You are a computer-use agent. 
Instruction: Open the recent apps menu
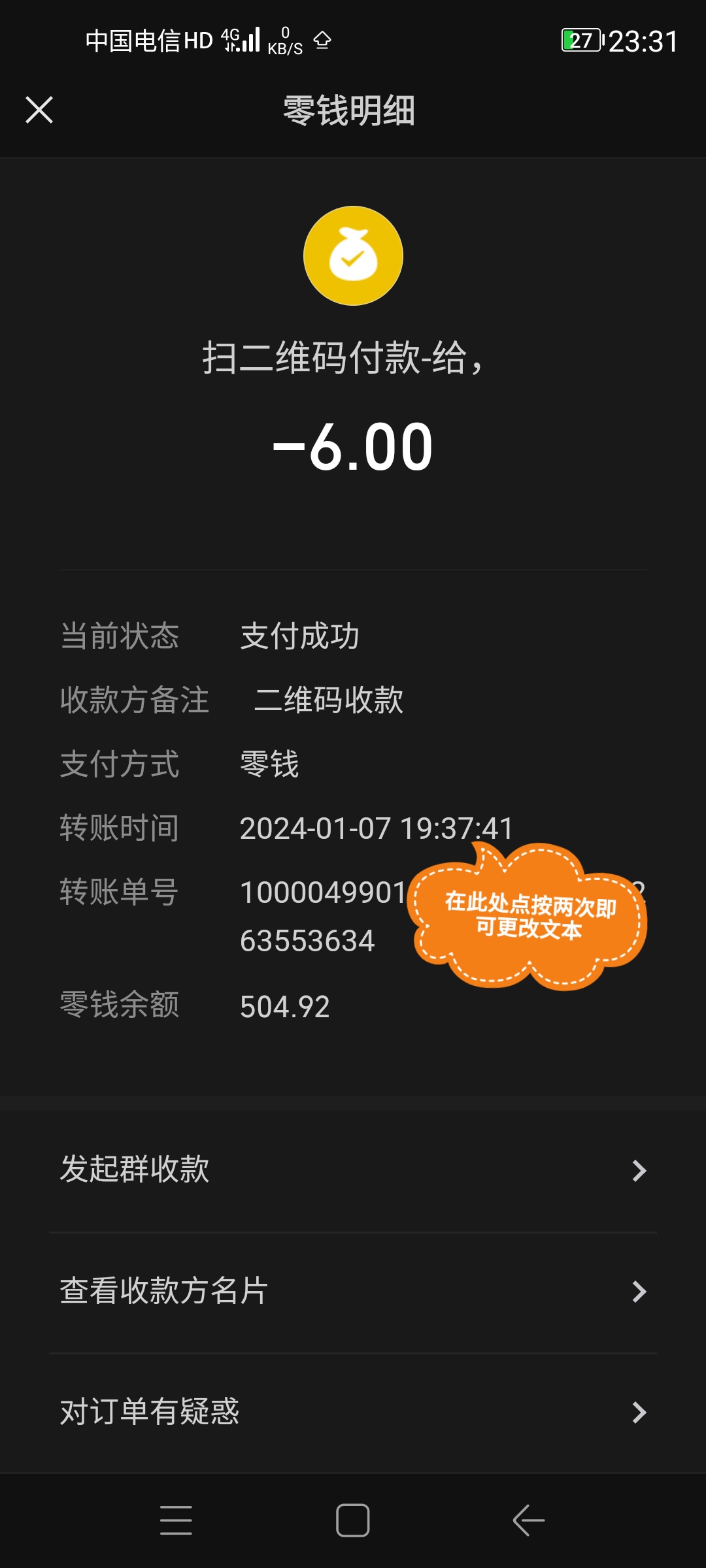pos(176,1520)
